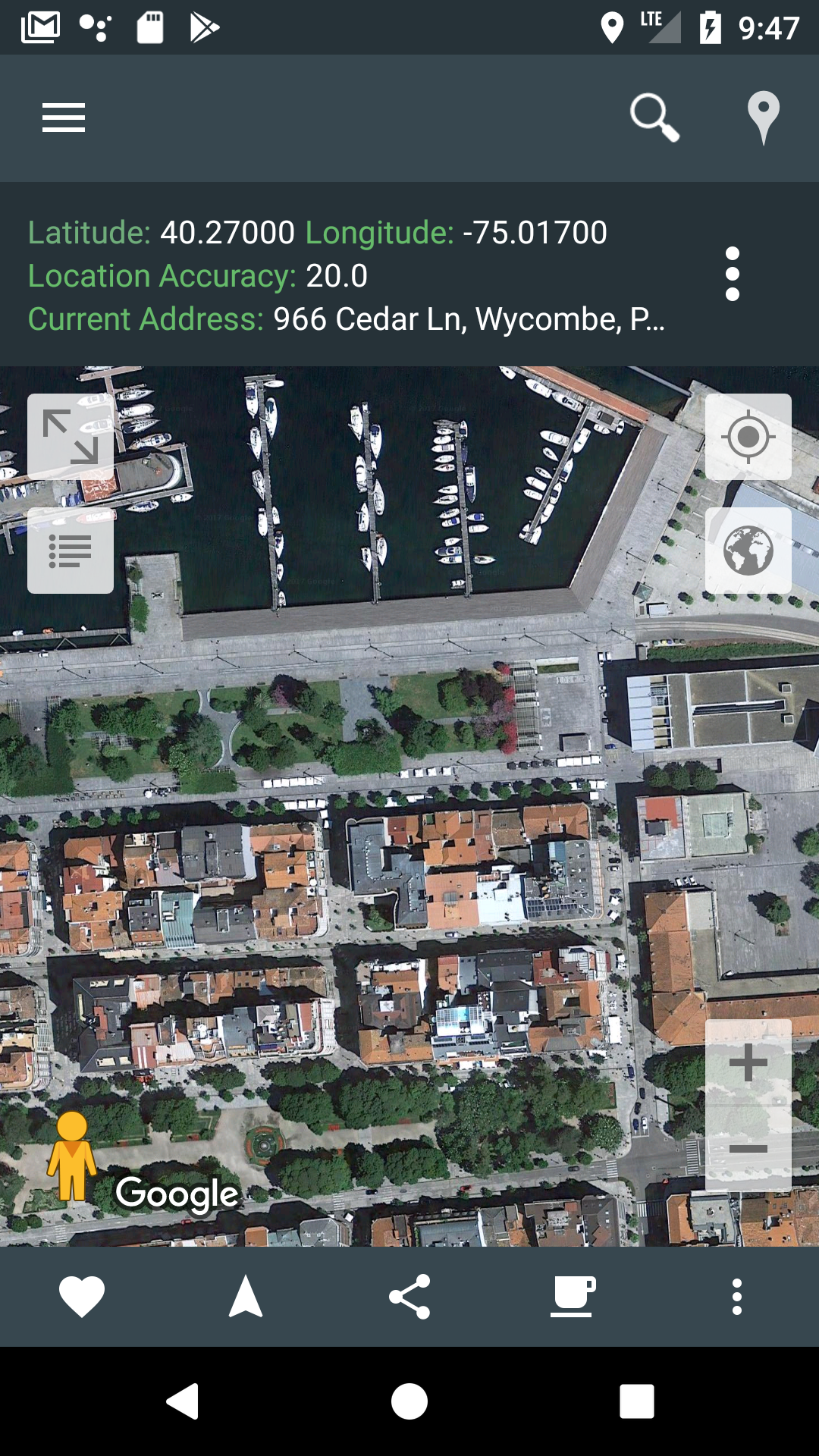819x1456 pixels.
Task: Zoom in on the map
Action: pos(748,1062)
